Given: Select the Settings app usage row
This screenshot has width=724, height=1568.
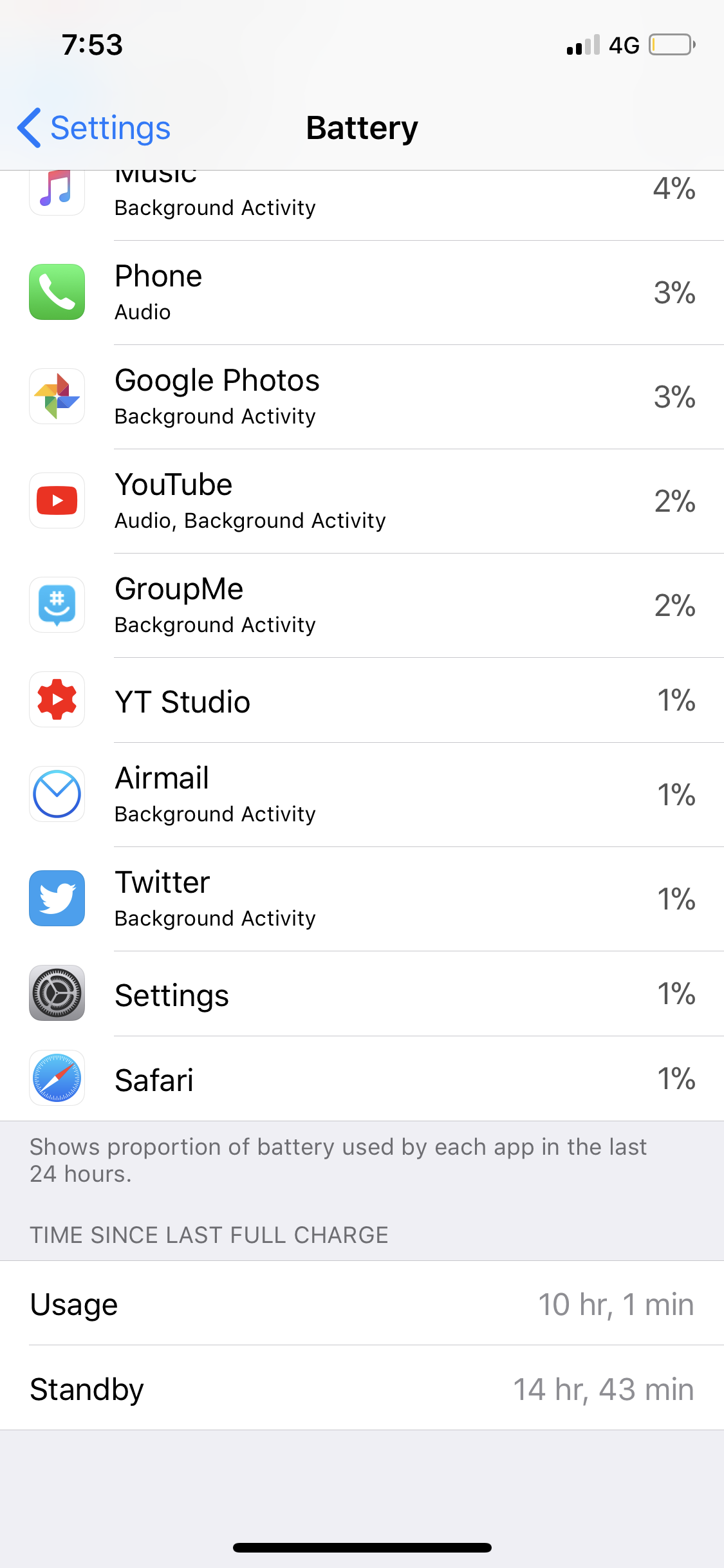Looking at the screenshot, I should coord(362,994).
